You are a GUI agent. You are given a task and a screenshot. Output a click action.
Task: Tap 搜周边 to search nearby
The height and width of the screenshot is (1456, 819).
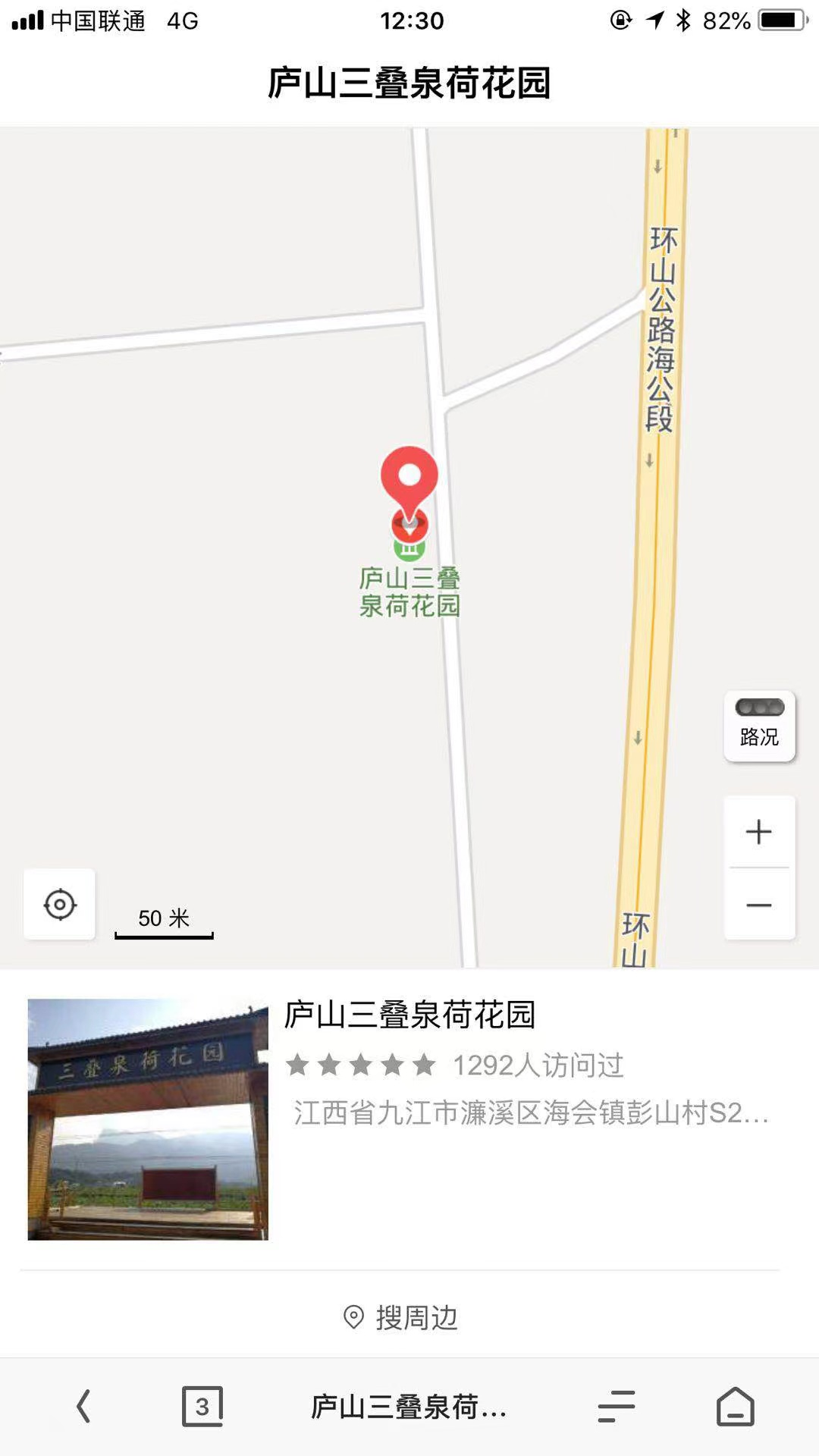400,1318
